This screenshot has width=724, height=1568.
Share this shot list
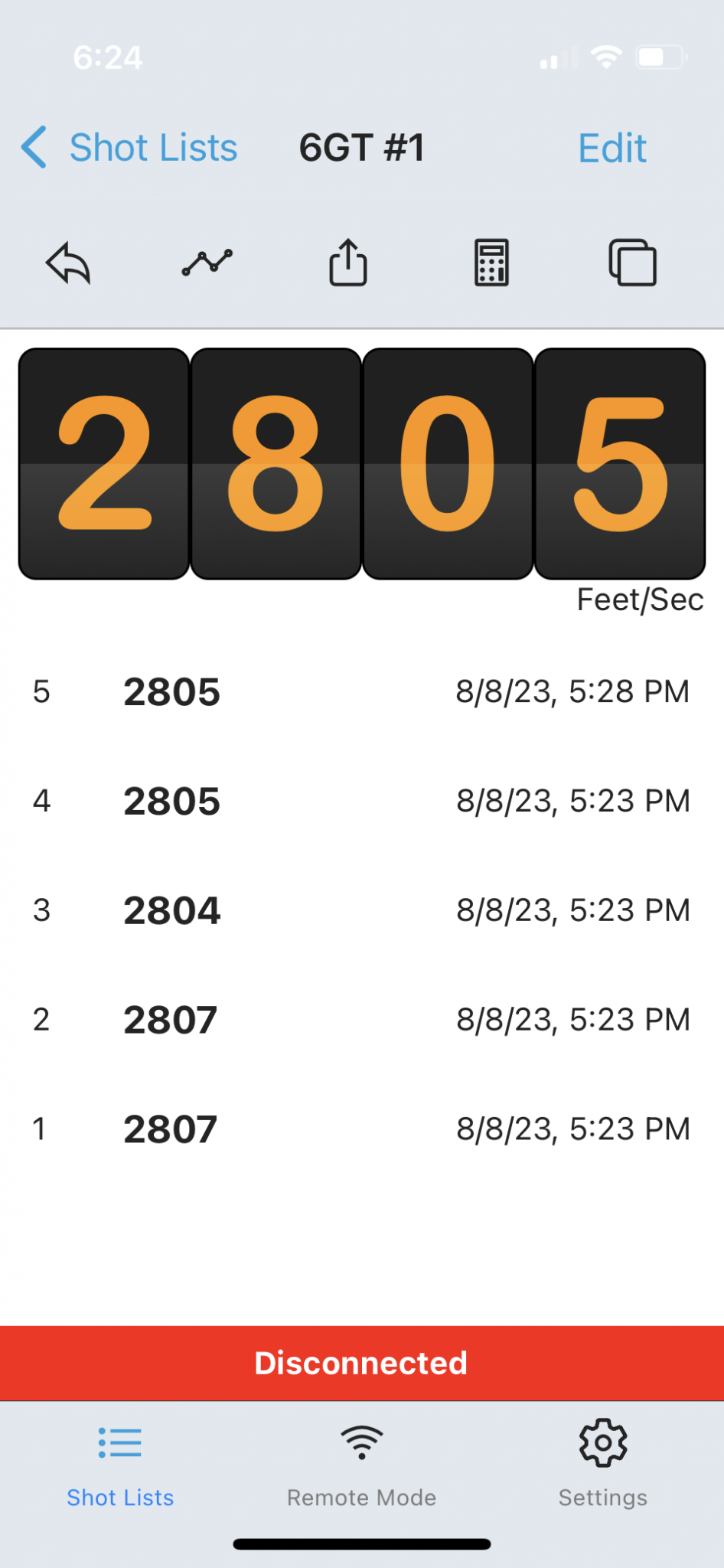tap(348, 263)
